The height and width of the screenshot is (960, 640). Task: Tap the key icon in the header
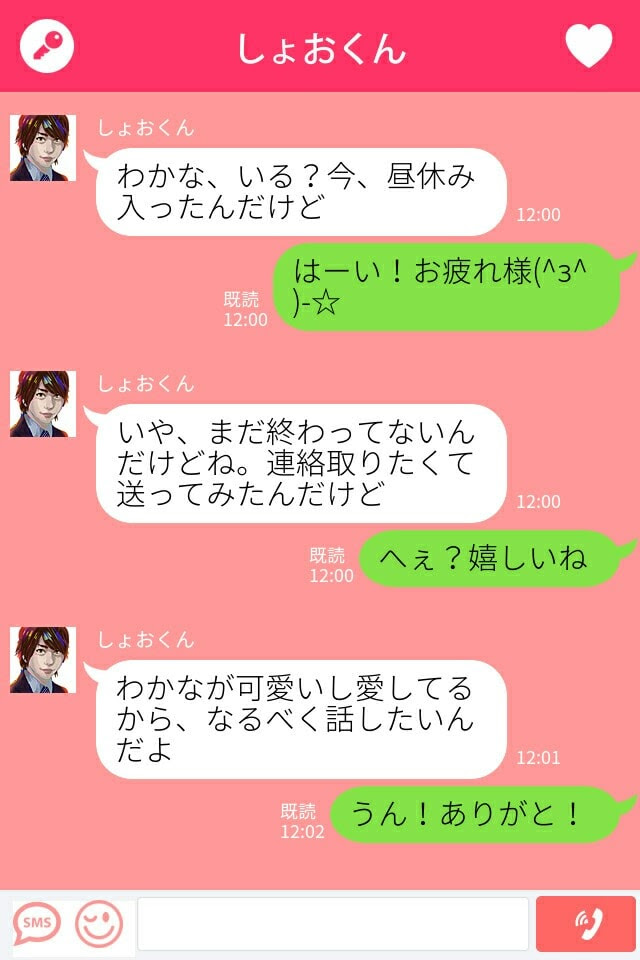(47, 45)
